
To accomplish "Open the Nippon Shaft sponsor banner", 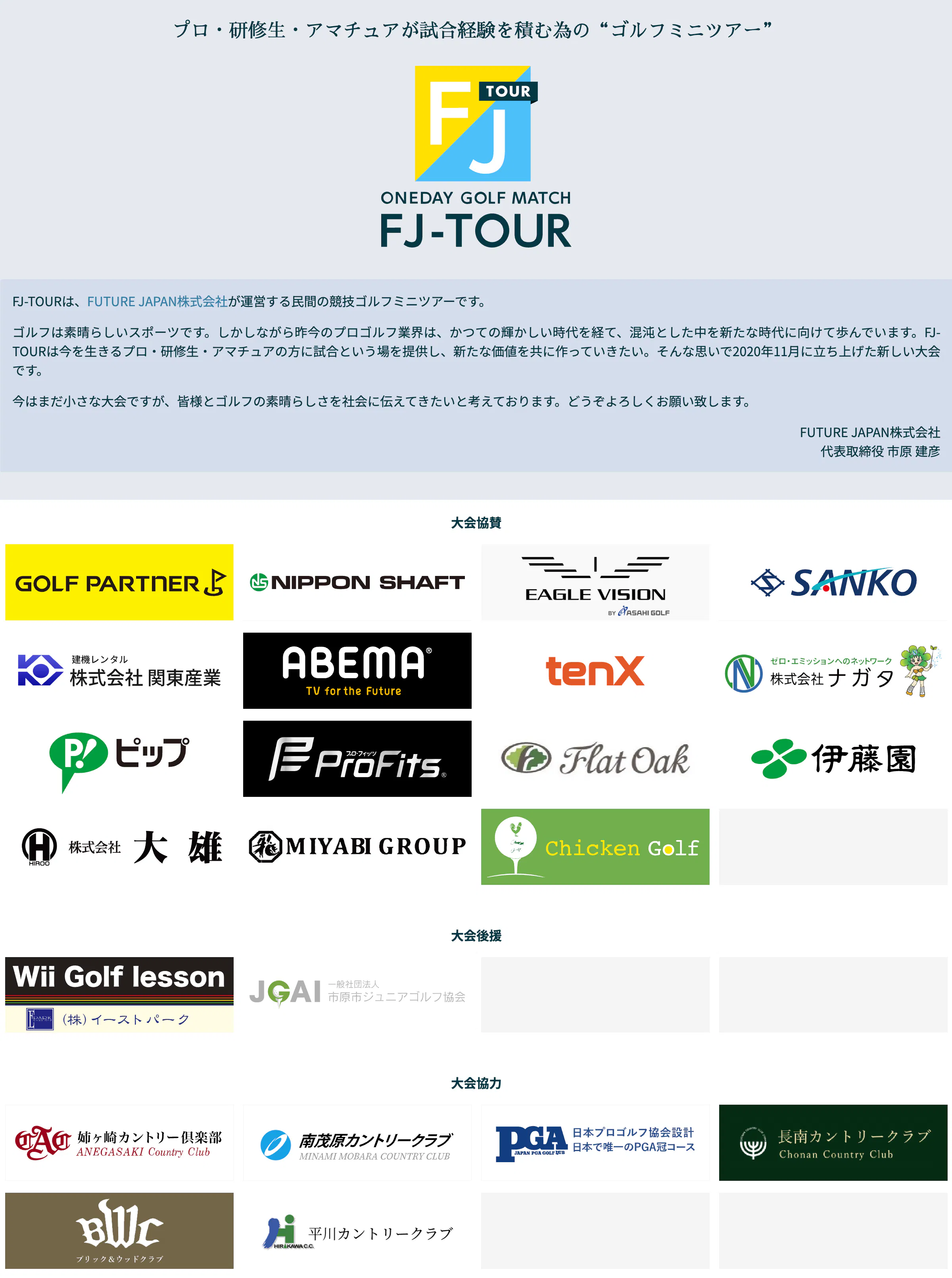I will click(x=357, y=582).
